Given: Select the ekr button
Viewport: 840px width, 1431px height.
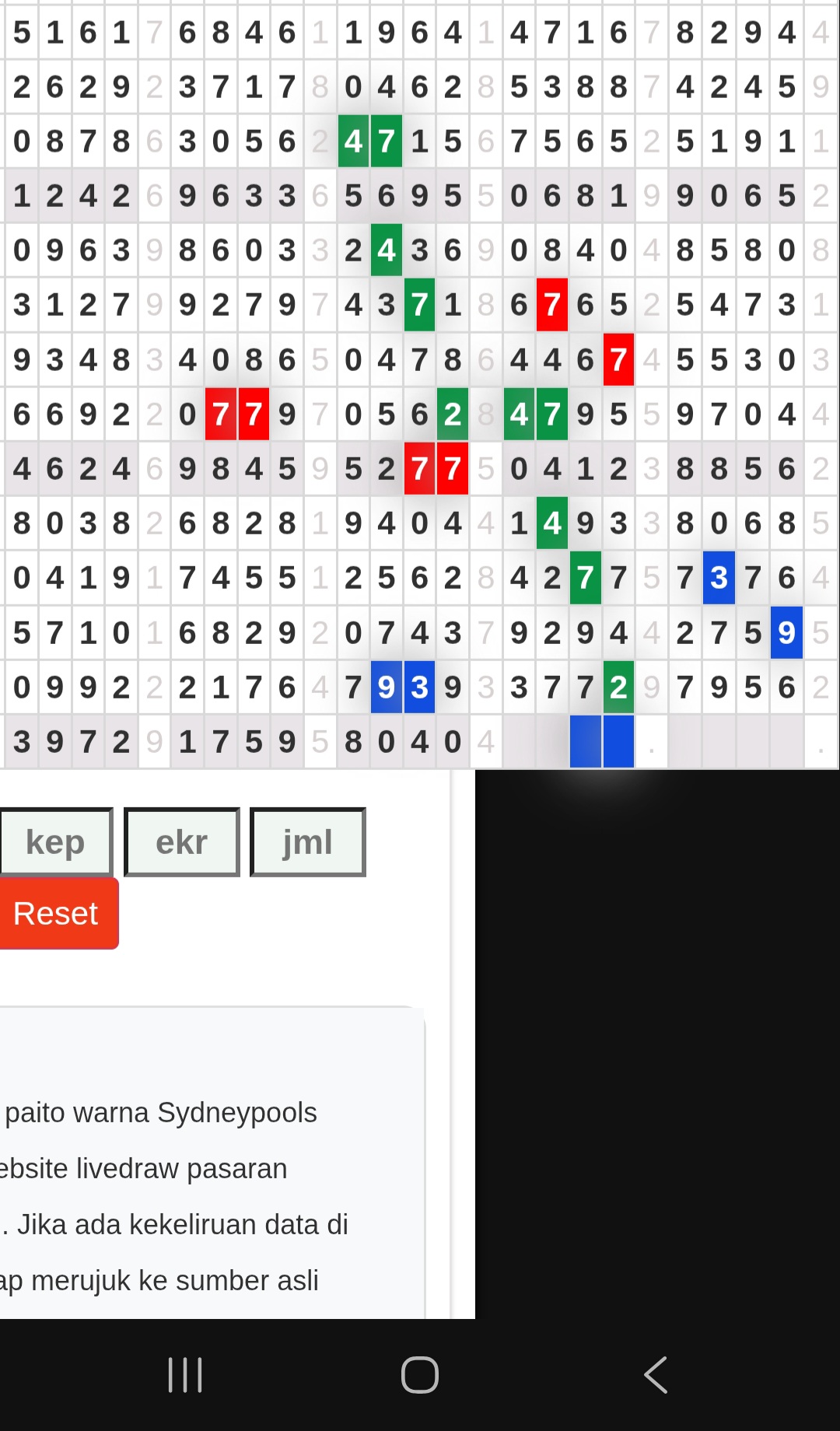Looking at the screenshot, I should (x=181, y=842).
